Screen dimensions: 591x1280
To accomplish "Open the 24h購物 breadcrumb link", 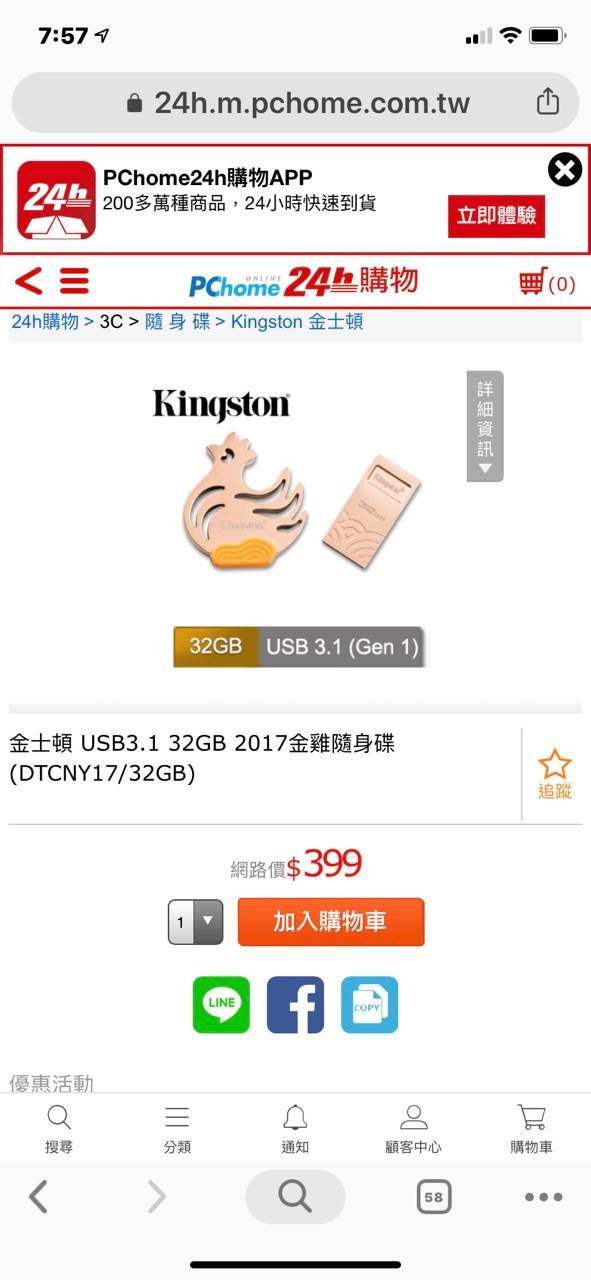I will coord(45,322).
